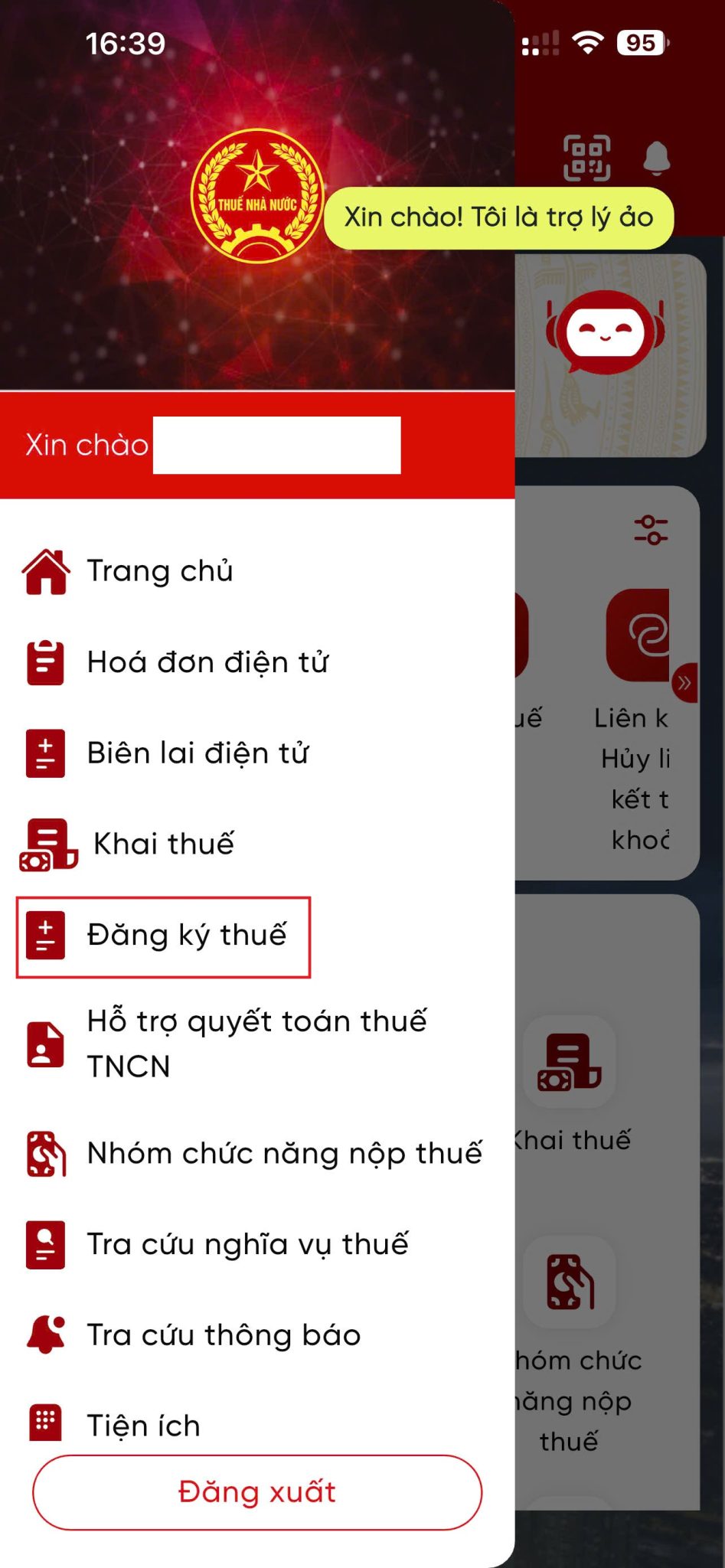
Task: Choose Đăng ký thuế
Action: (x=186, y=936)
